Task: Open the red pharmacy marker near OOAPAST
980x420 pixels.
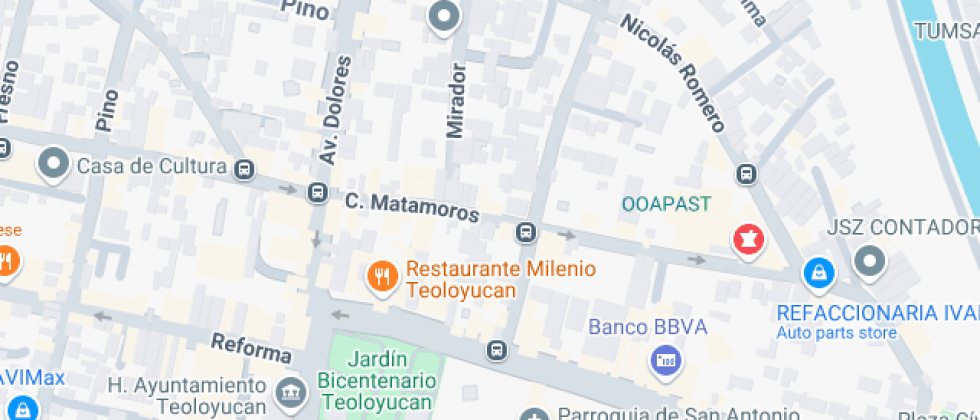Action: coord(745,239)
